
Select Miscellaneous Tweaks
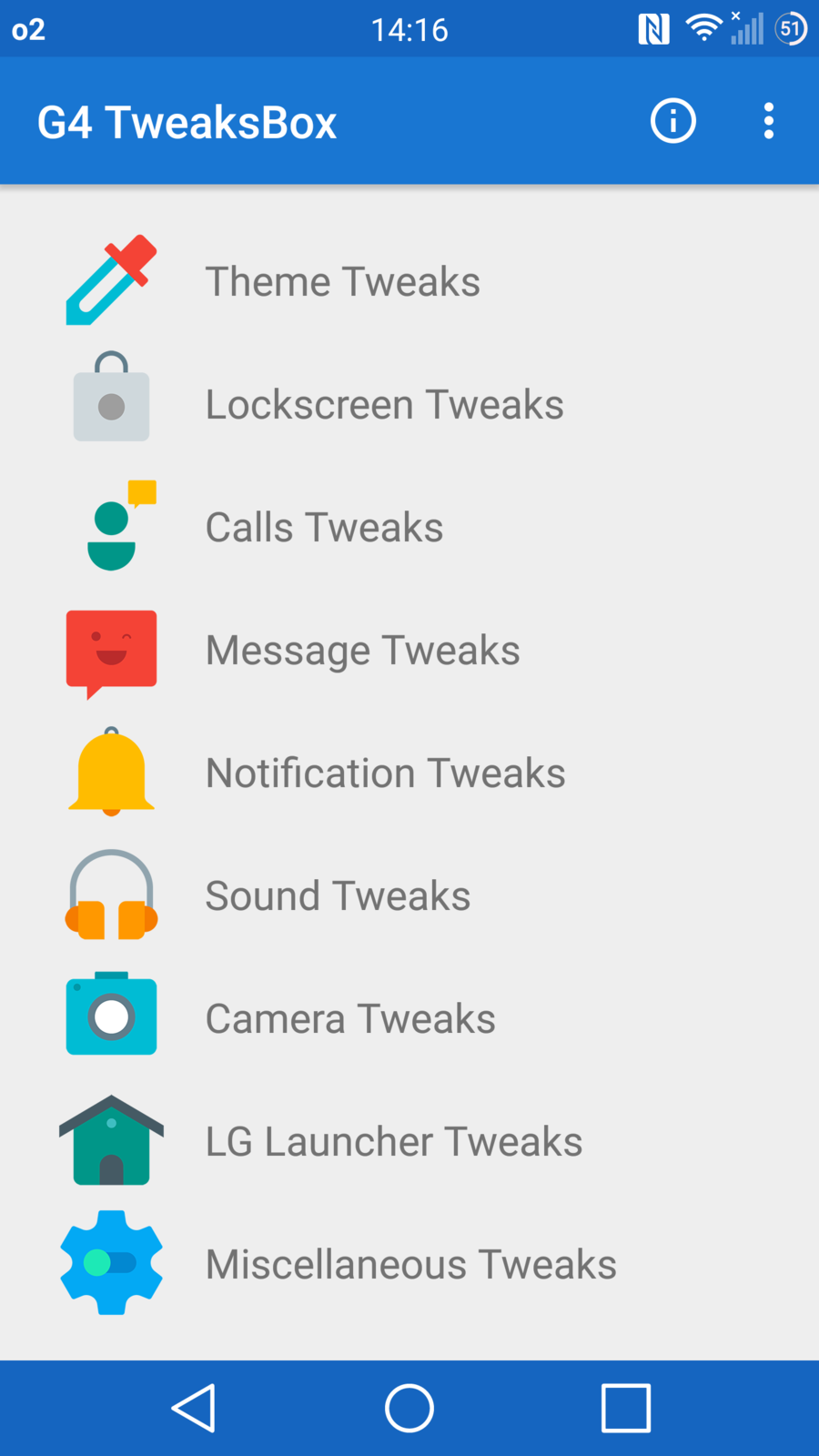pos(410,1264)
